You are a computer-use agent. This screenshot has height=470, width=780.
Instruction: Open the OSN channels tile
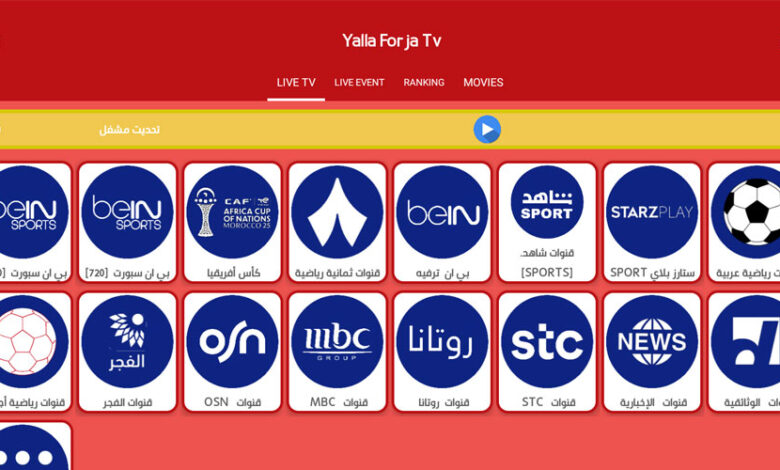[x=232, y=351]
